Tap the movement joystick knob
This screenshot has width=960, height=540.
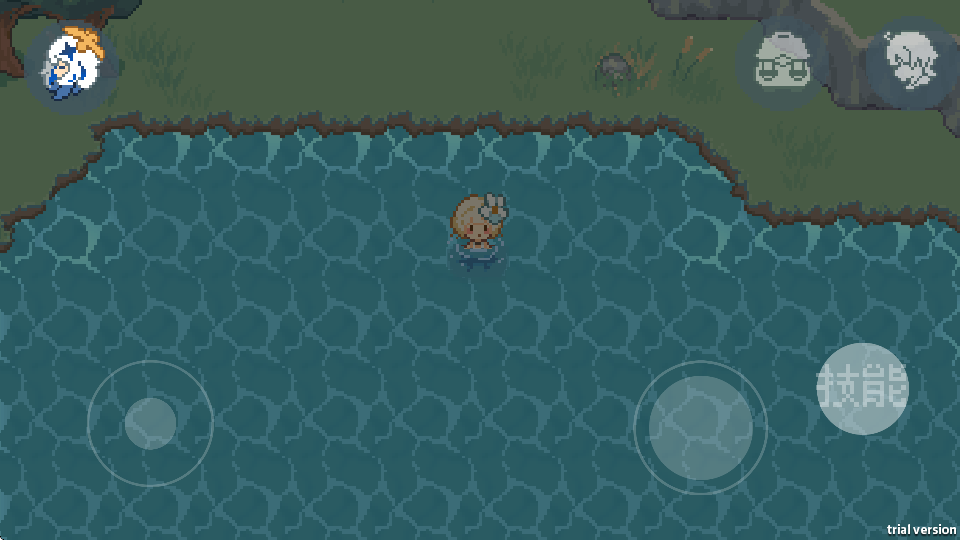coord(151,423)
